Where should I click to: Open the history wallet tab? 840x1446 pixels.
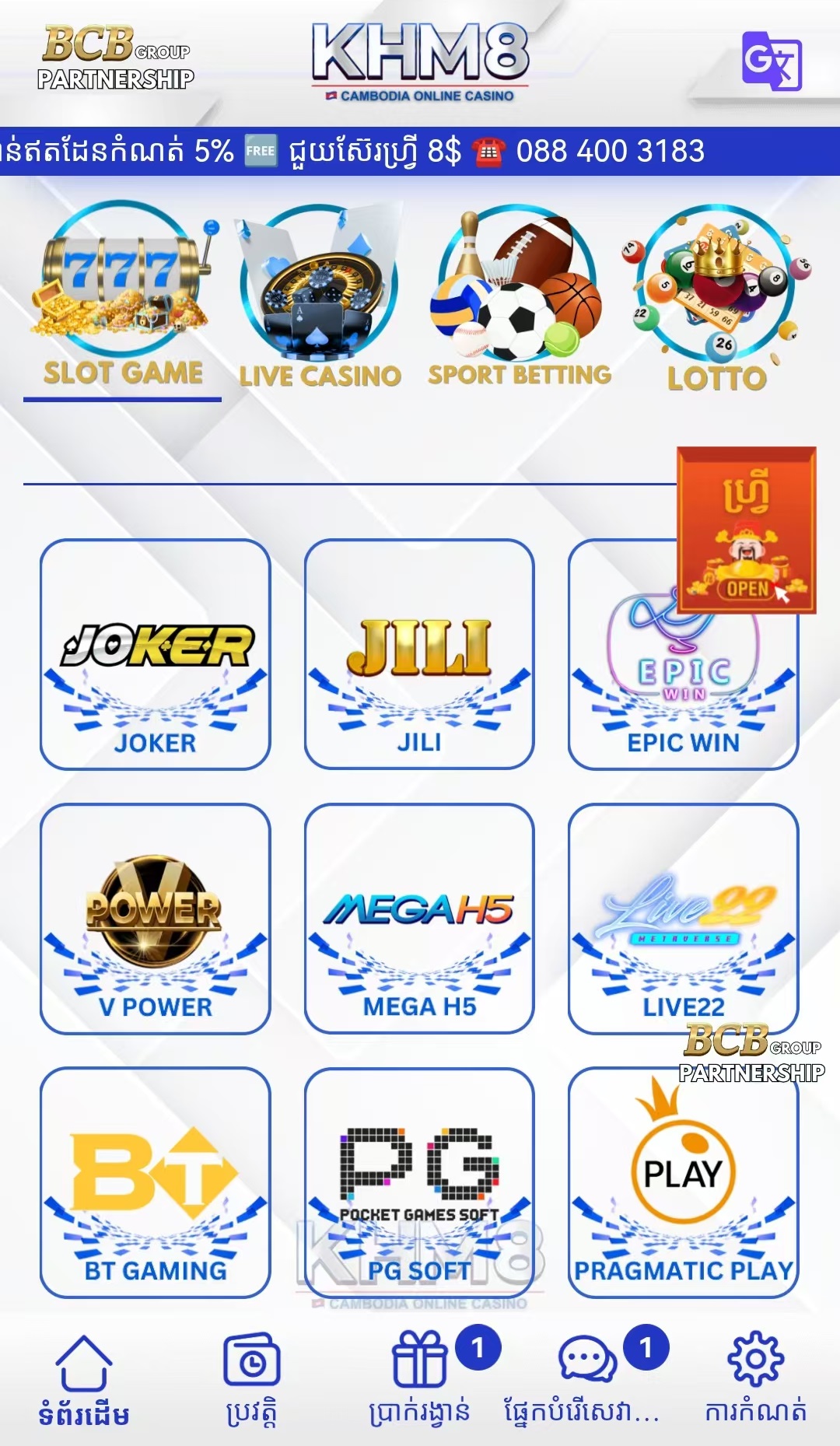tap(251, 1381)
